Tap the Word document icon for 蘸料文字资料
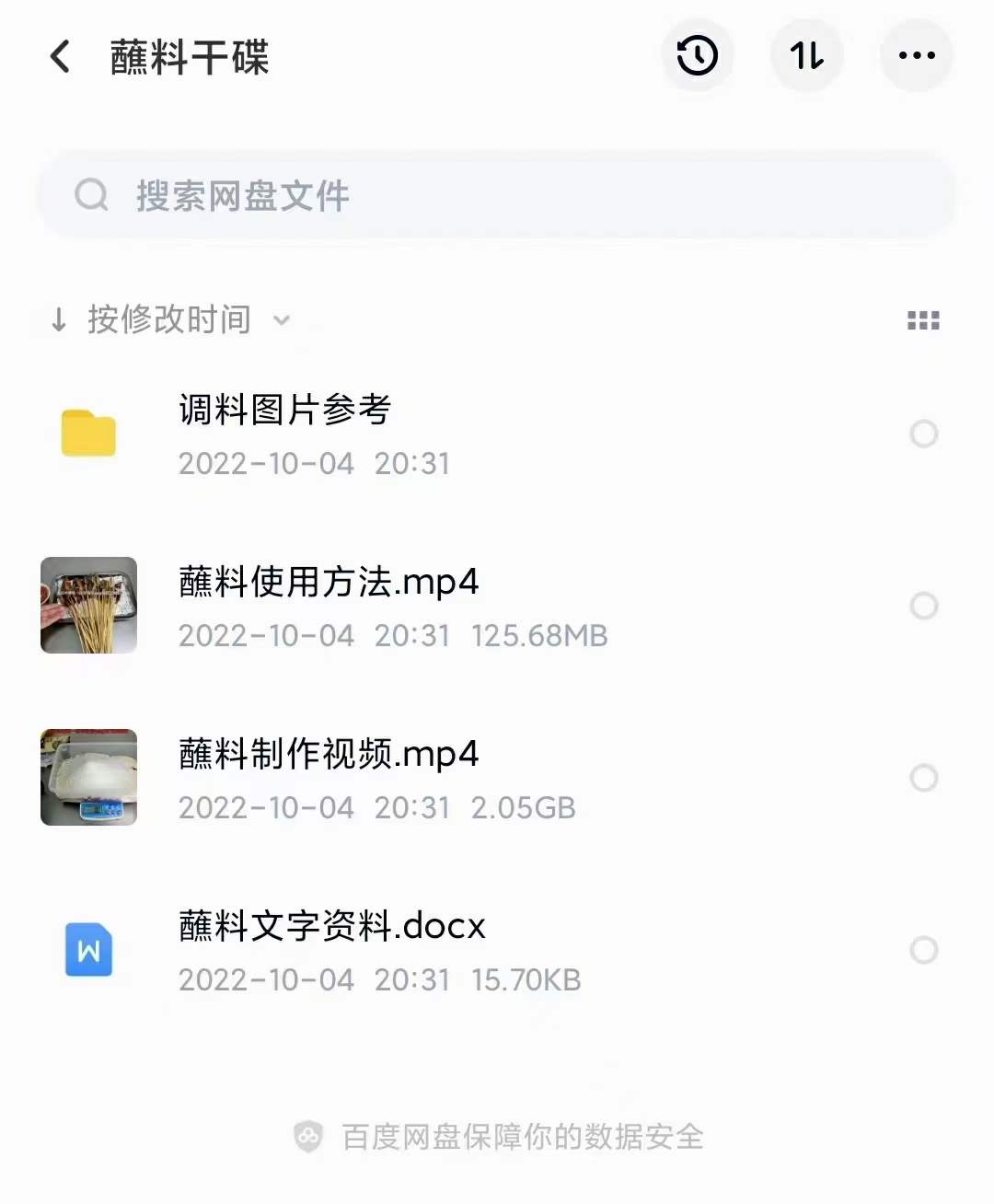The image size is (994, 1204). 87,950
